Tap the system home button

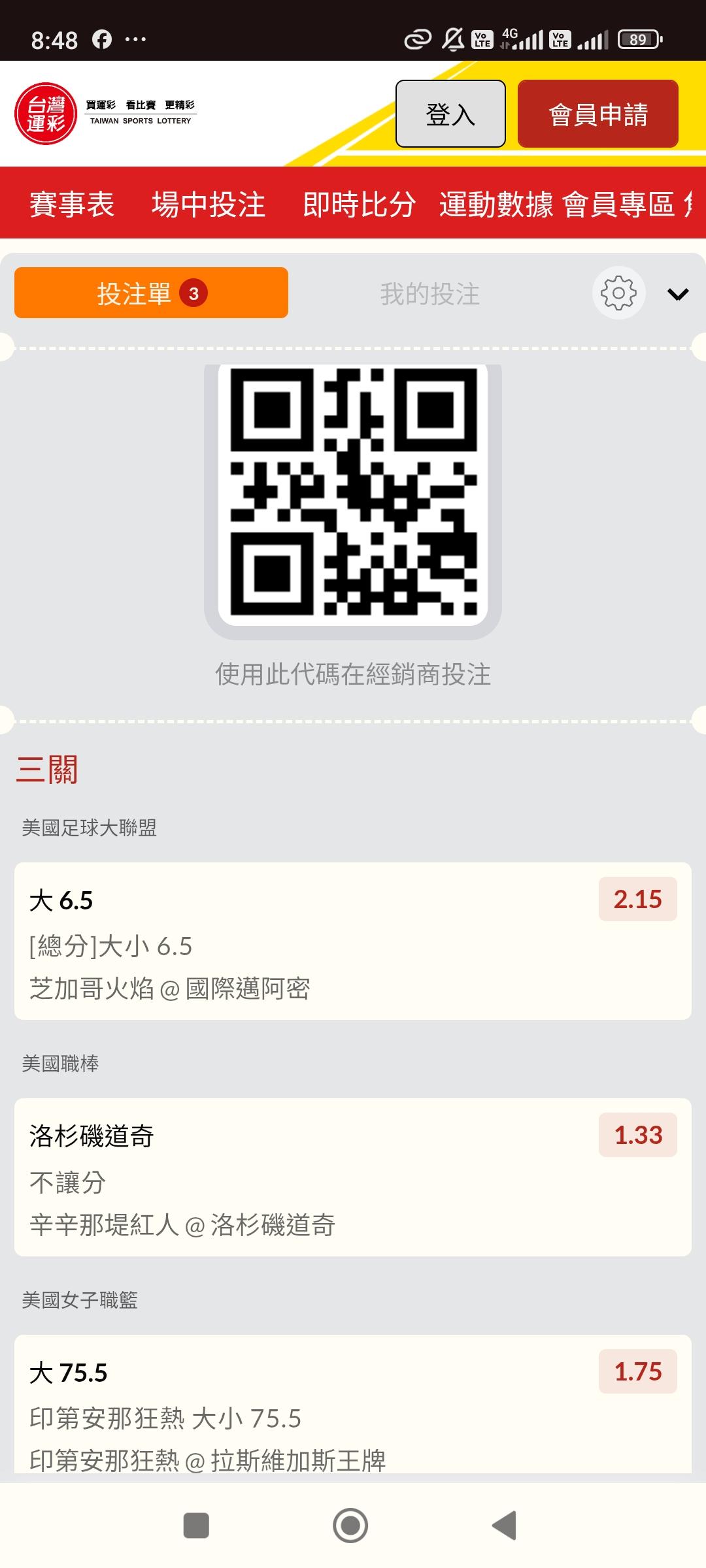tap(350, 1526)
